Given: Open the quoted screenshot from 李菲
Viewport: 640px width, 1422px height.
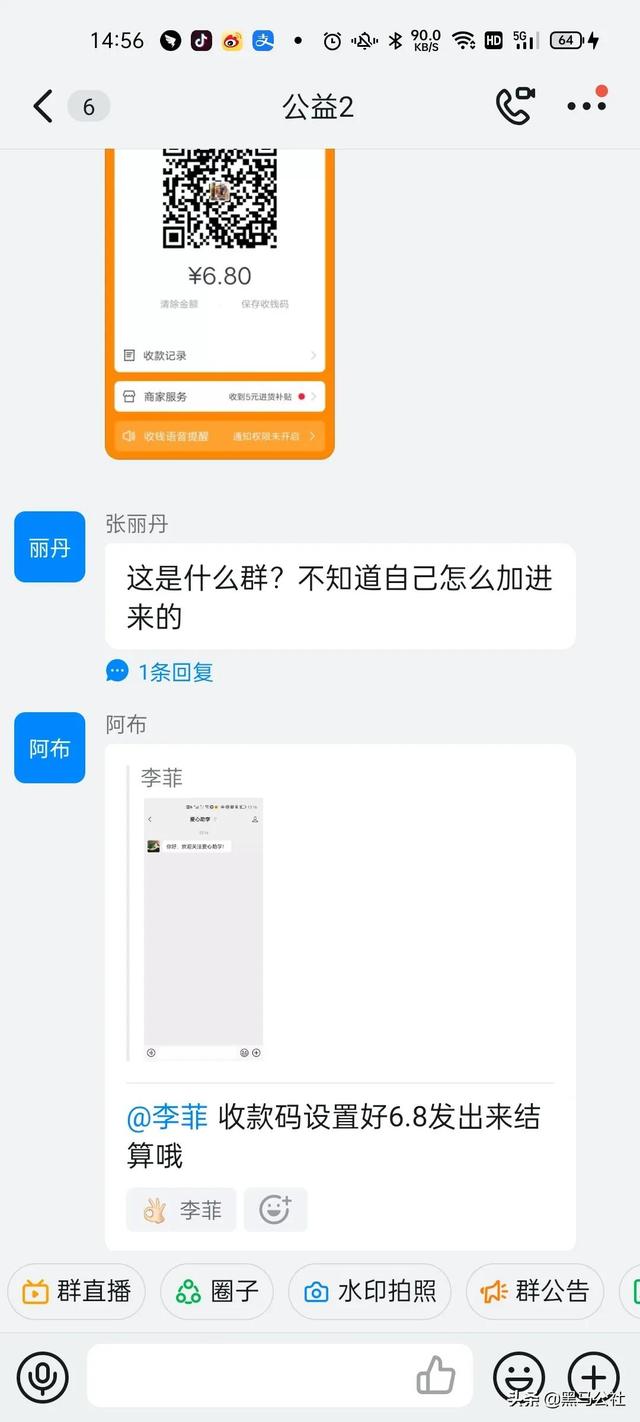Looking at the screenshot, I should (x=203, y=928).
